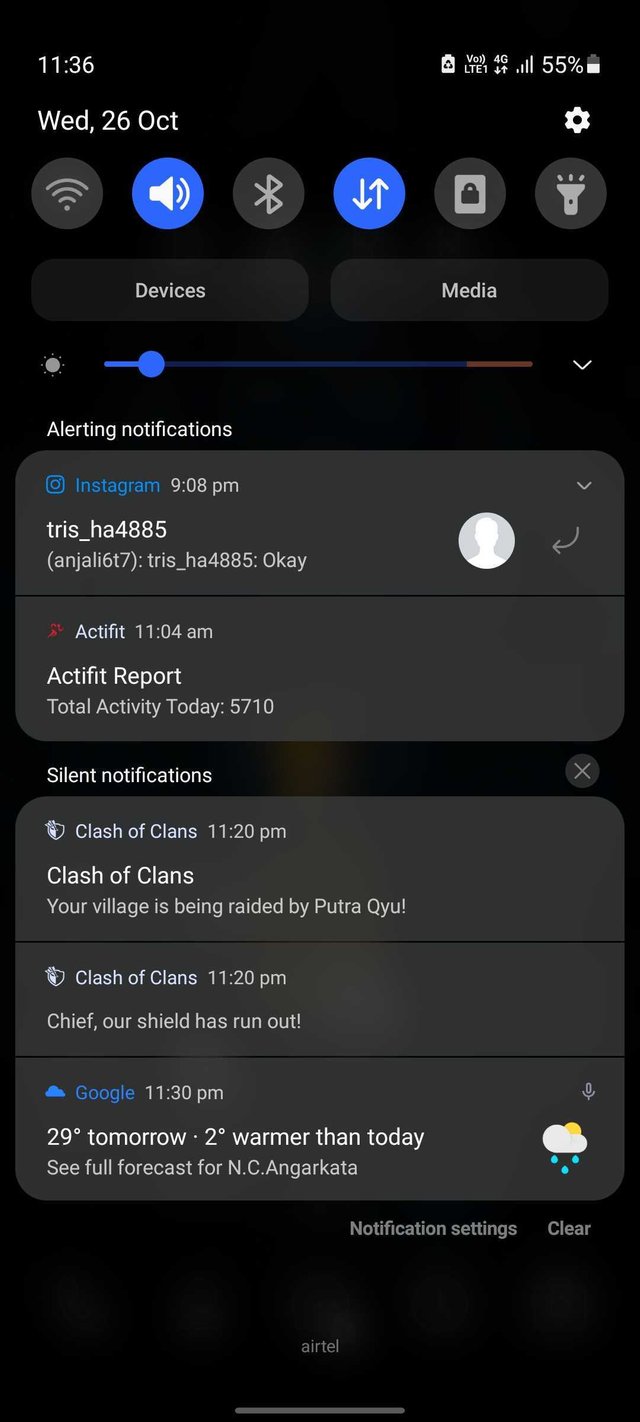Toggle the sound mode button
Viewport: 640px width, 1422px height.
coord(168,194)
